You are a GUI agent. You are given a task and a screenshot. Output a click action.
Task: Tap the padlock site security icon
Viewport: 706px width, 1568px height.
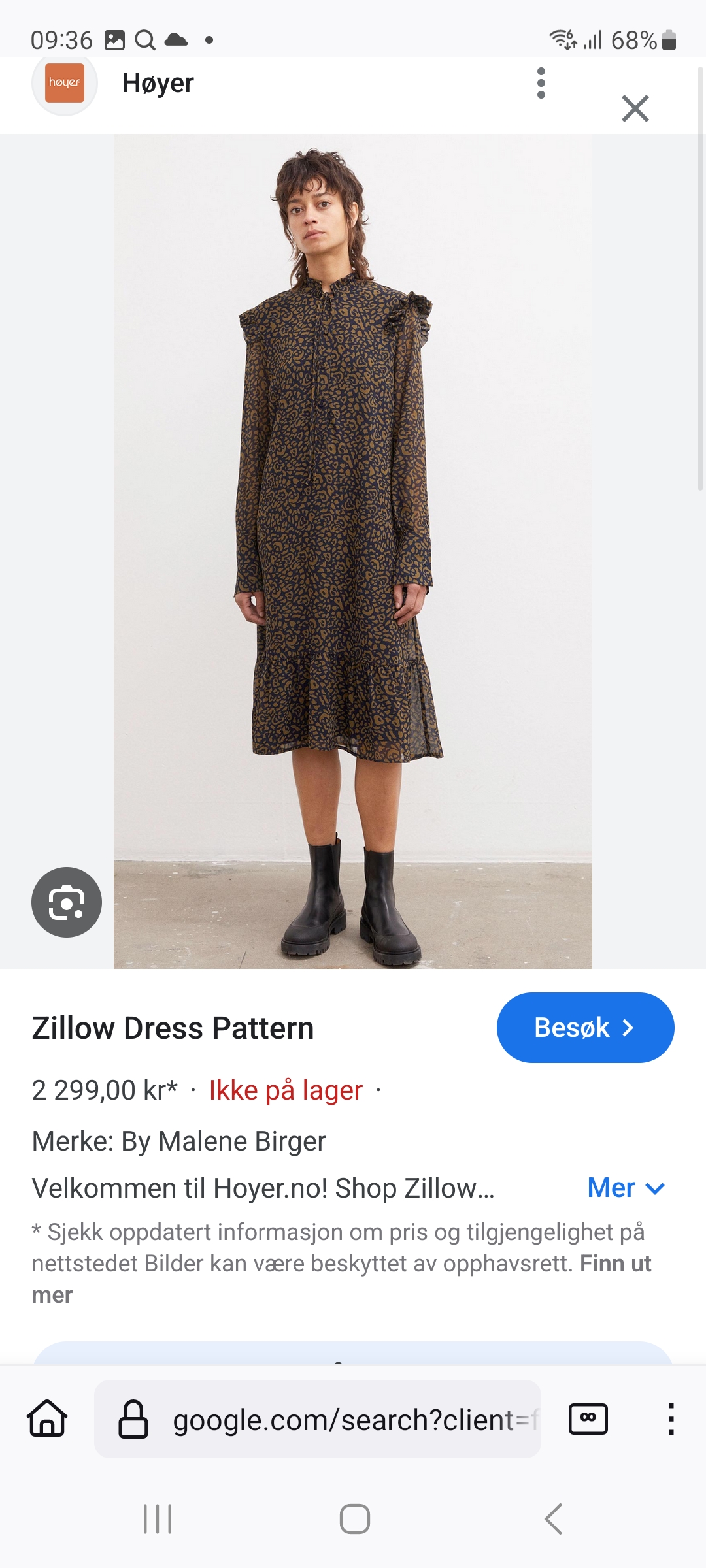click(x=134, y=1418)
